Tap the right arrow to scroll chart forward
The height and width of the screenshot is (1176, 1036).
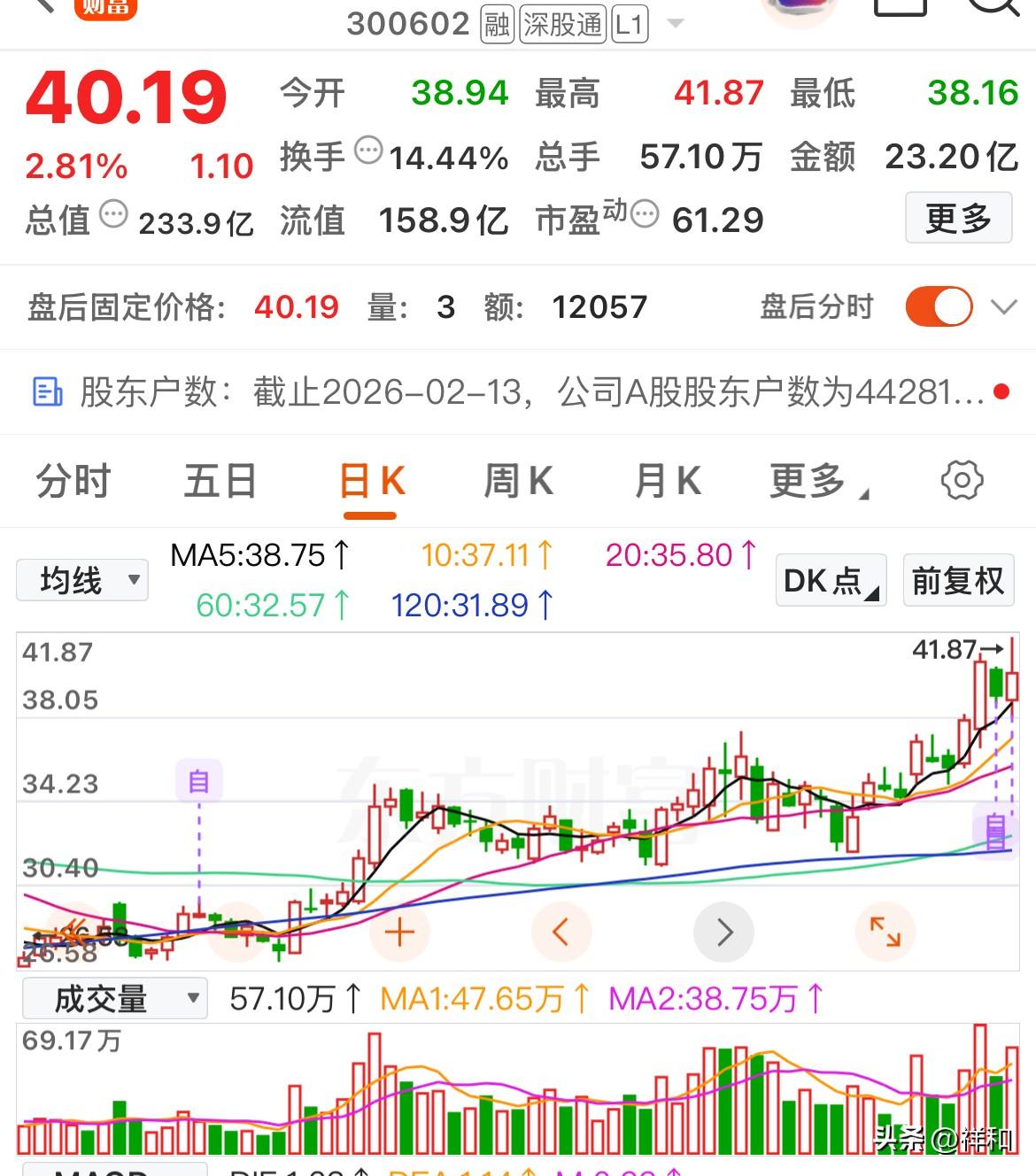(724, 932)
